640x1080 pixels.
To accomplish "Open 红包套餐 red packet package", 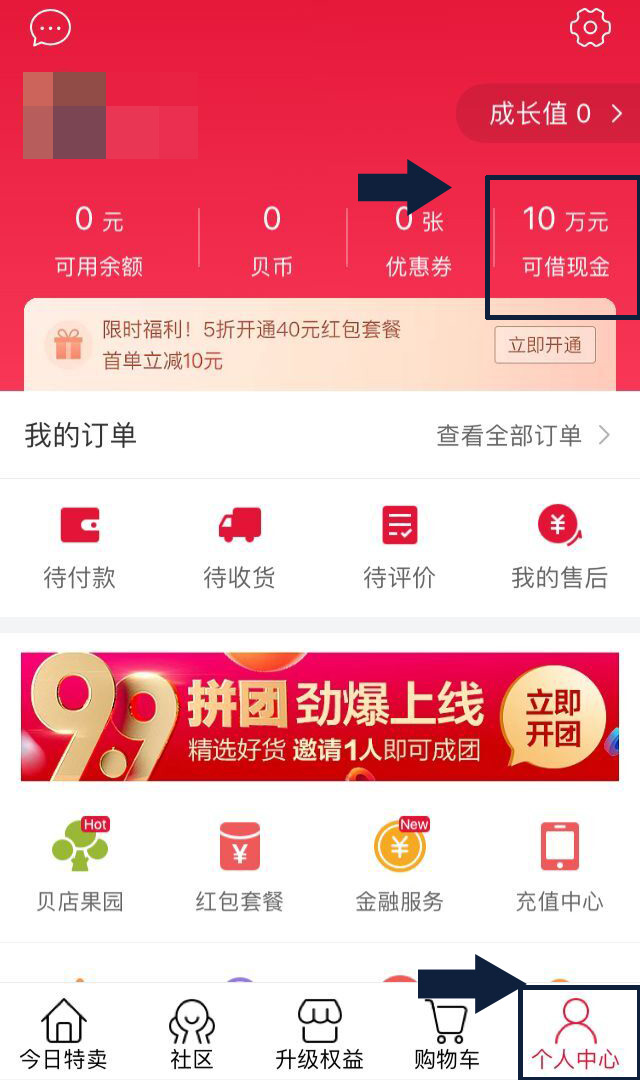I will [x=240, y=866].
